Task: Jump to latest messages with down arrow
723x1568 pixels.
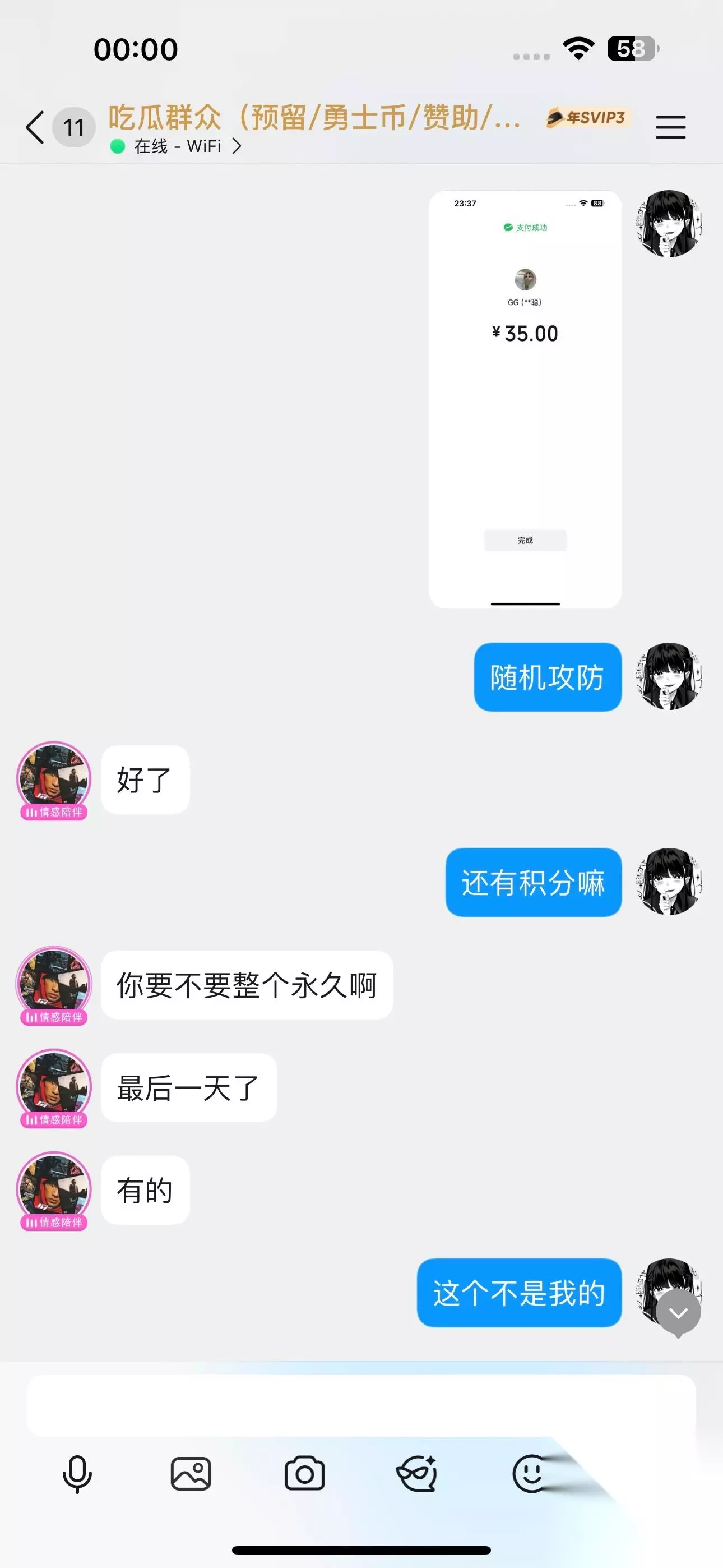Action: pos(678,1313)
